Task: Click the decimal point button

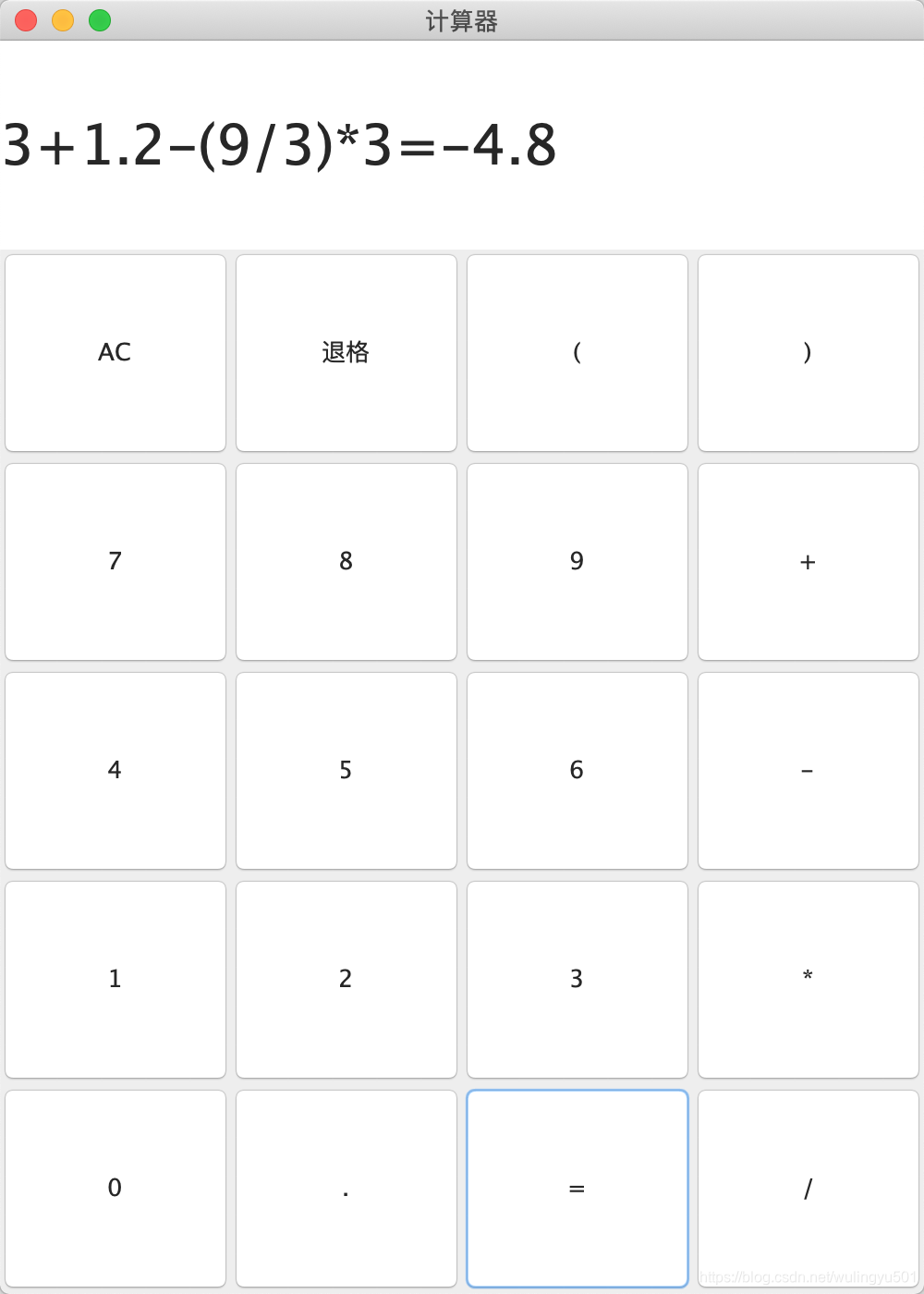Action: 346,1189
